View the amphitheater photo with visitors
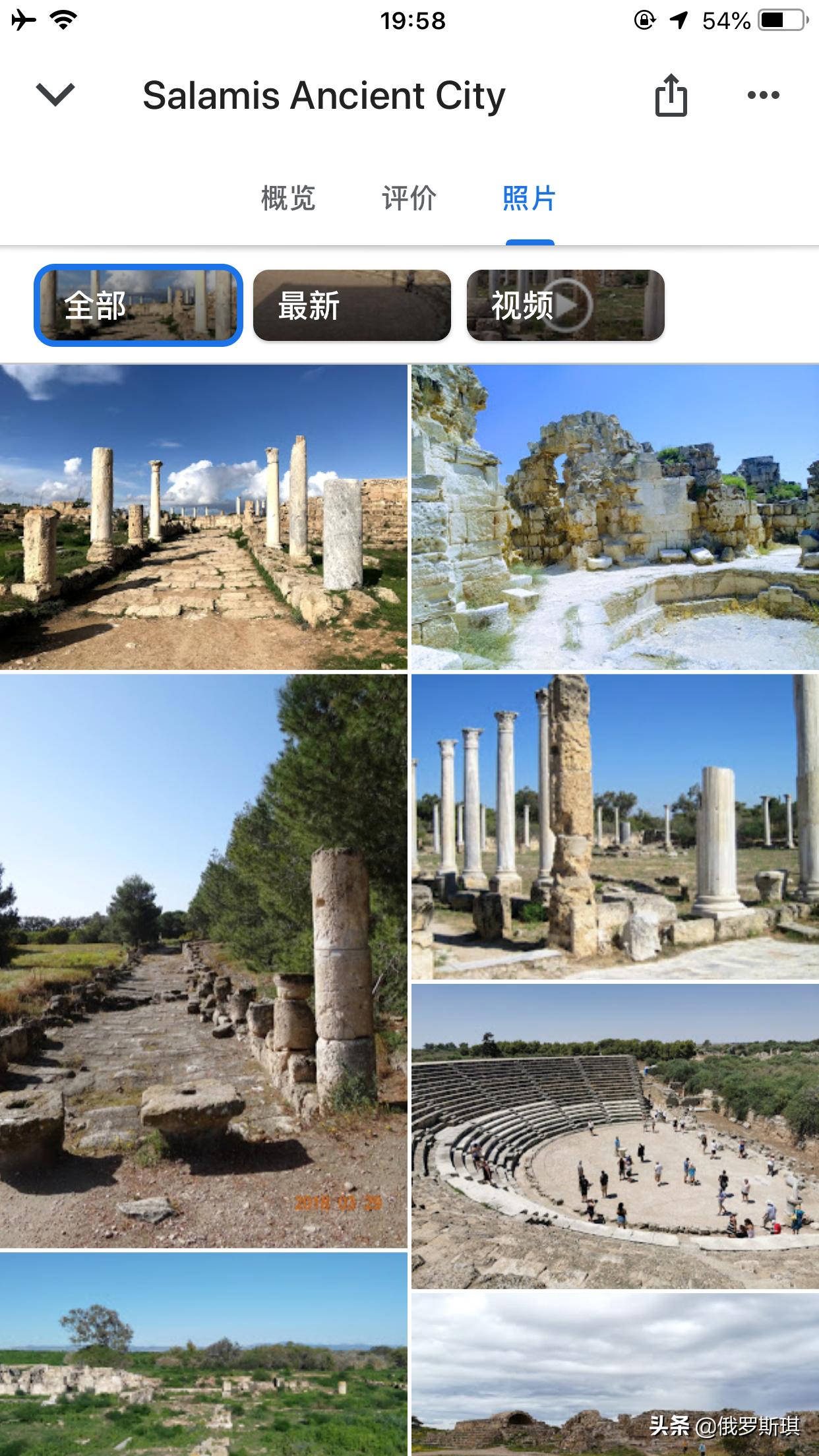The height and width of the screenshot is (1456, 819). click(615, 1136)
